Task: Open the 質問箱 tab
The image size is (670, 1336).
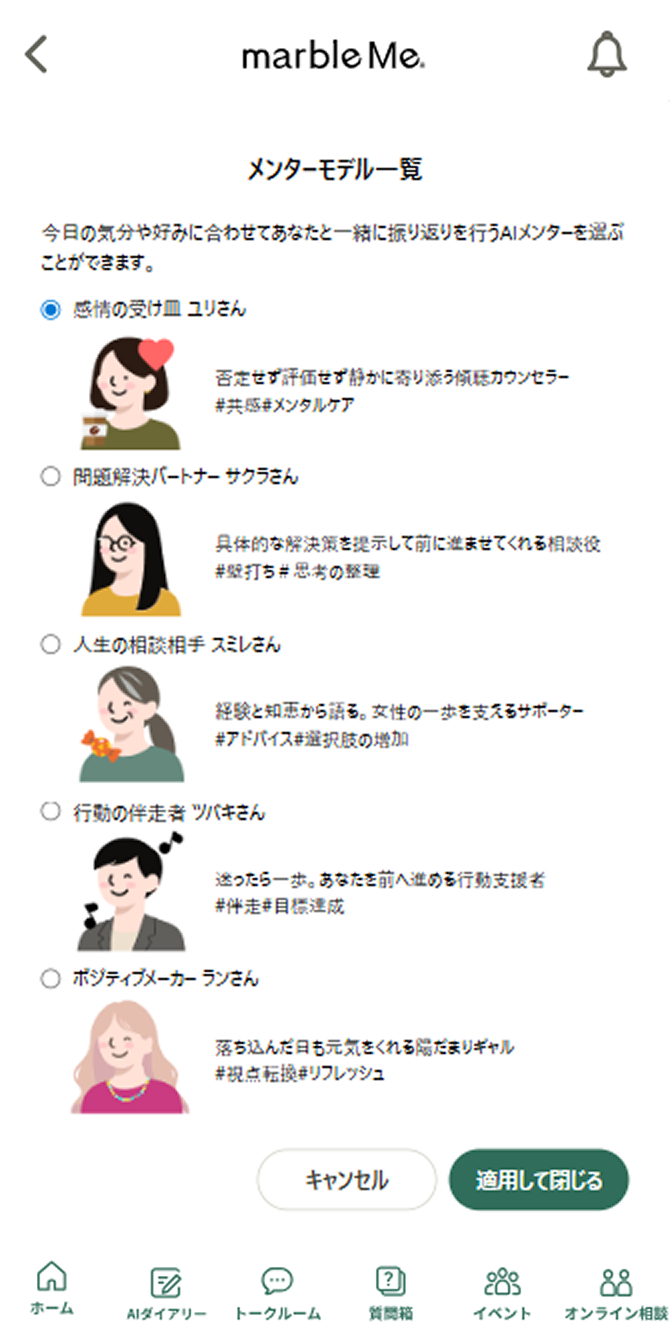Action: [389, 1291]
